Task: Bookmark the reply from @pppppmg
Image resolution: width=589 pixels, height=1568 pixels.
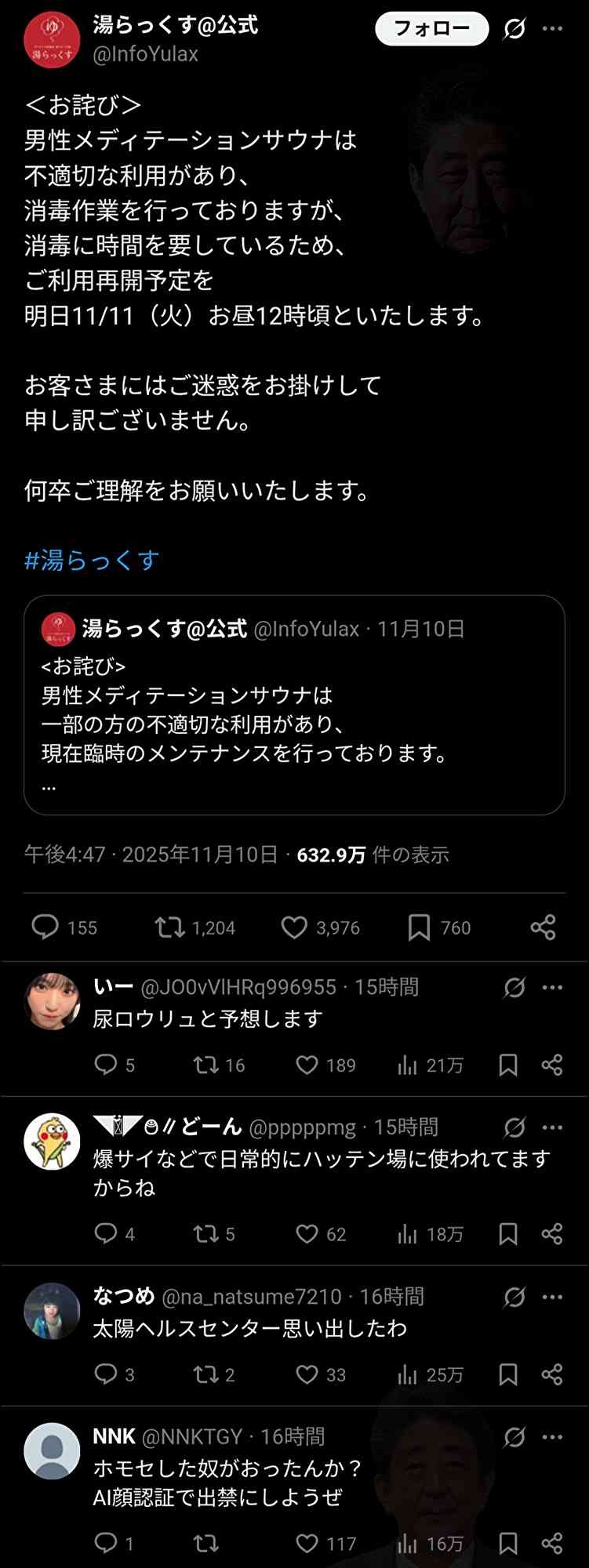Action: [x=508, y=1234]
